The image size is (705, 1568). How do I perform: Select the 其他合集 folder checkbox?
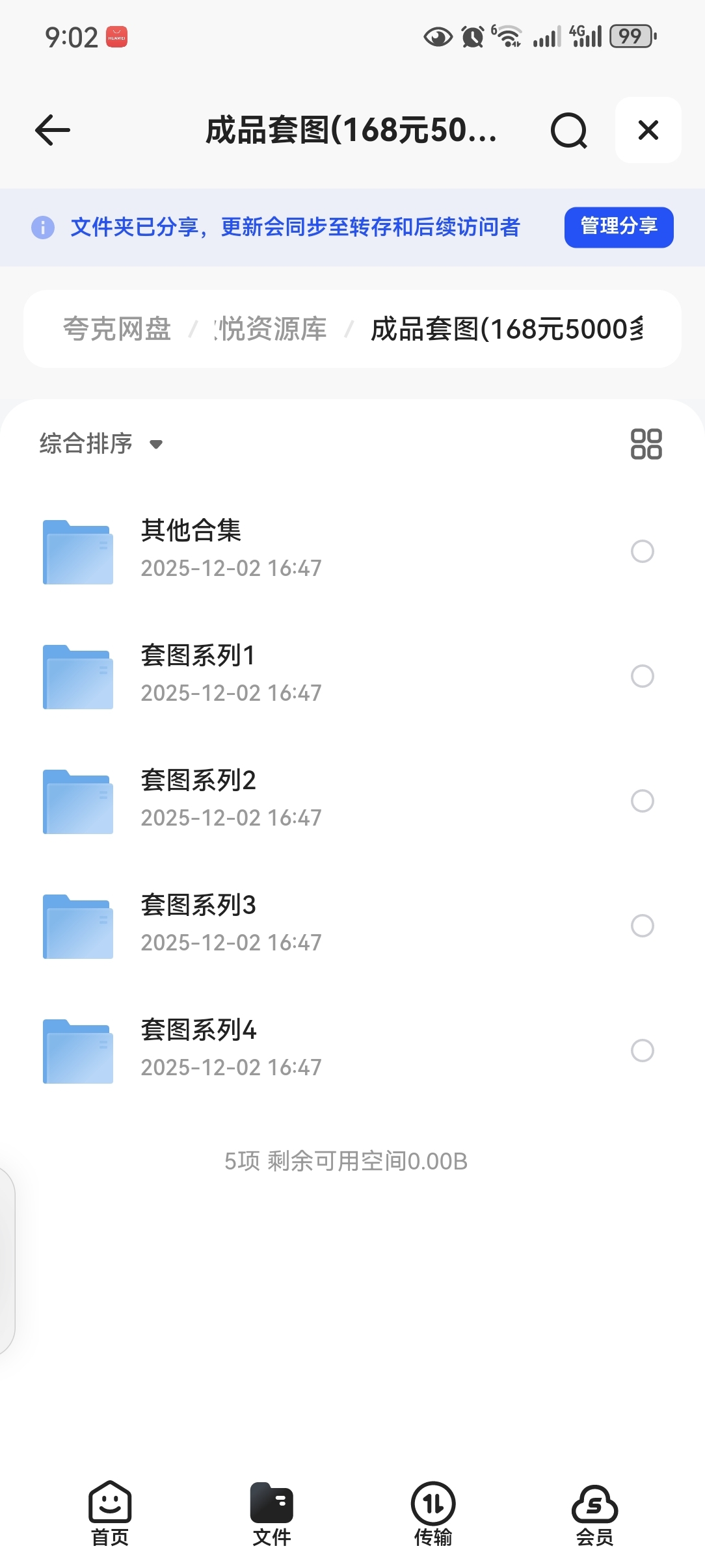pyautogui.click(x=642, y=551)
